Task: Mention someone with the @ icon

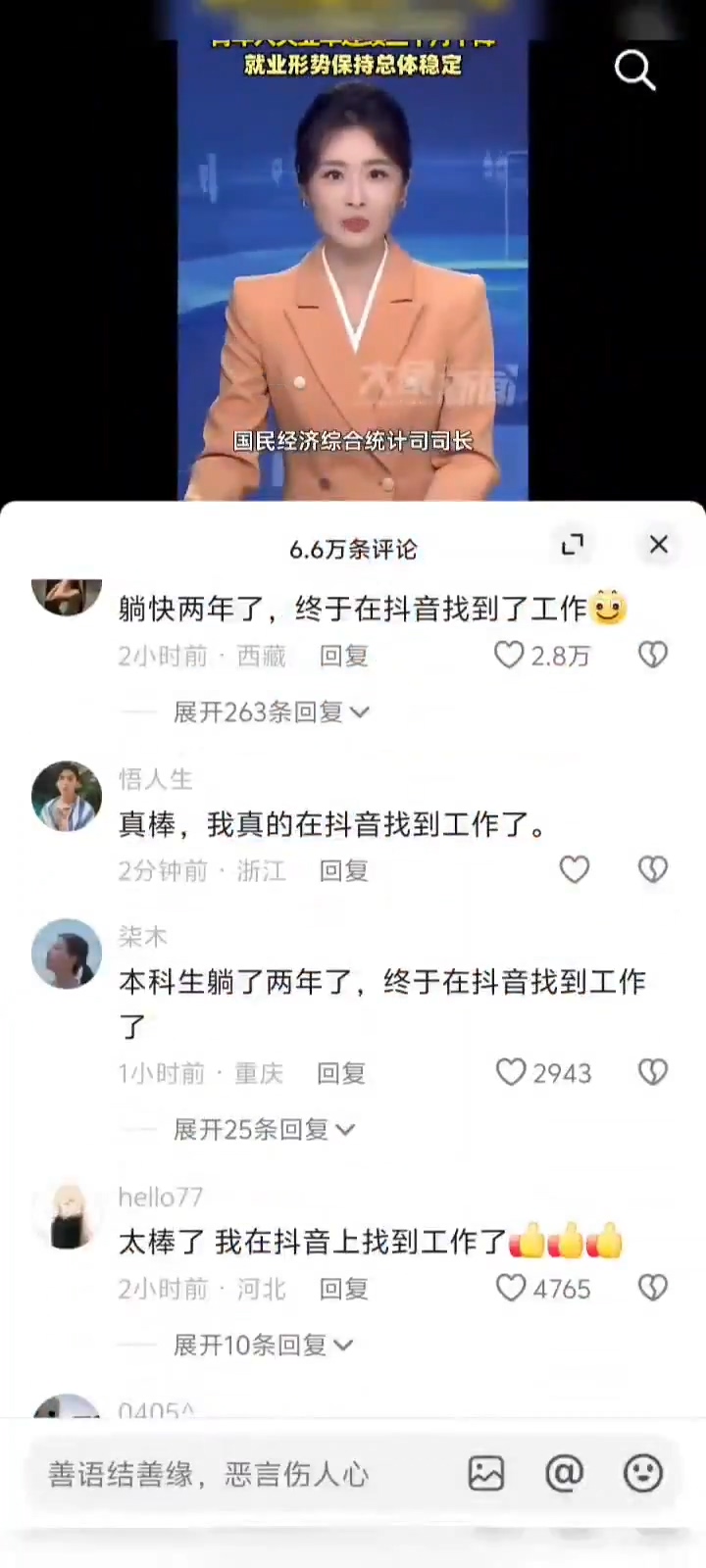Action: point(565,1473)
